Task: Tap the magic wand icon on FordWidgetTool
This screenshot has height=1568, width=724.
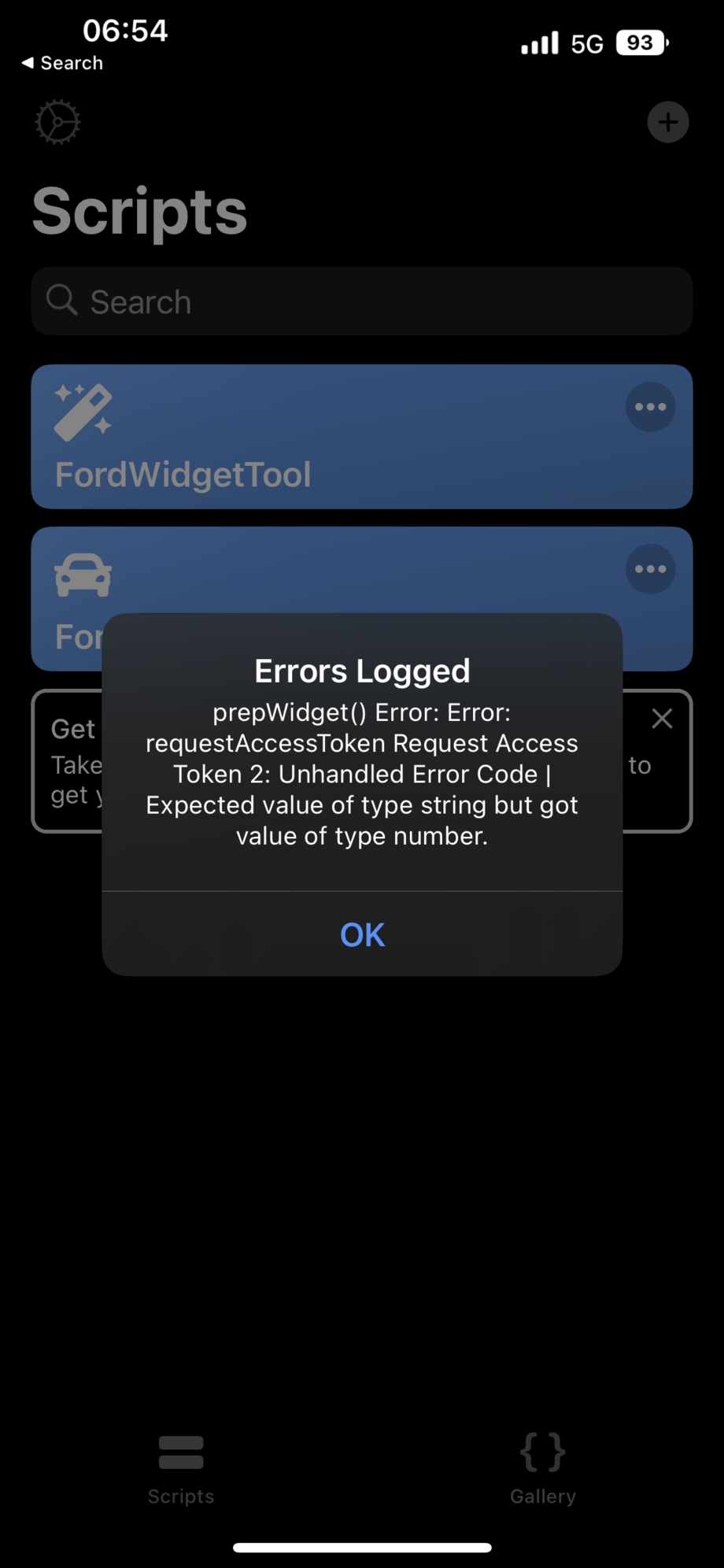Action: [82, 409]
